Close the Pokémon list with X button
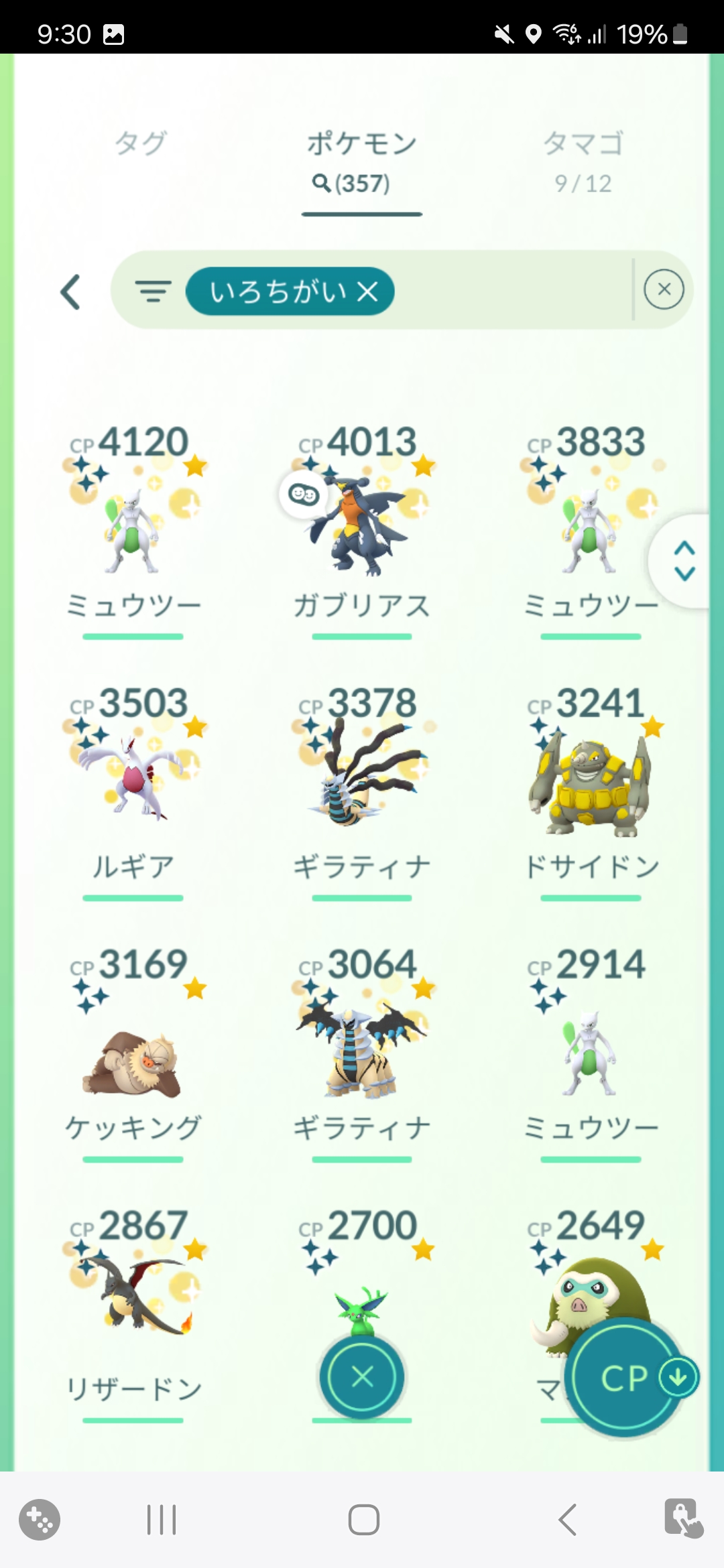This screenshot has width=724, height=1568. pyautogui.click(x=362, y=1378)
